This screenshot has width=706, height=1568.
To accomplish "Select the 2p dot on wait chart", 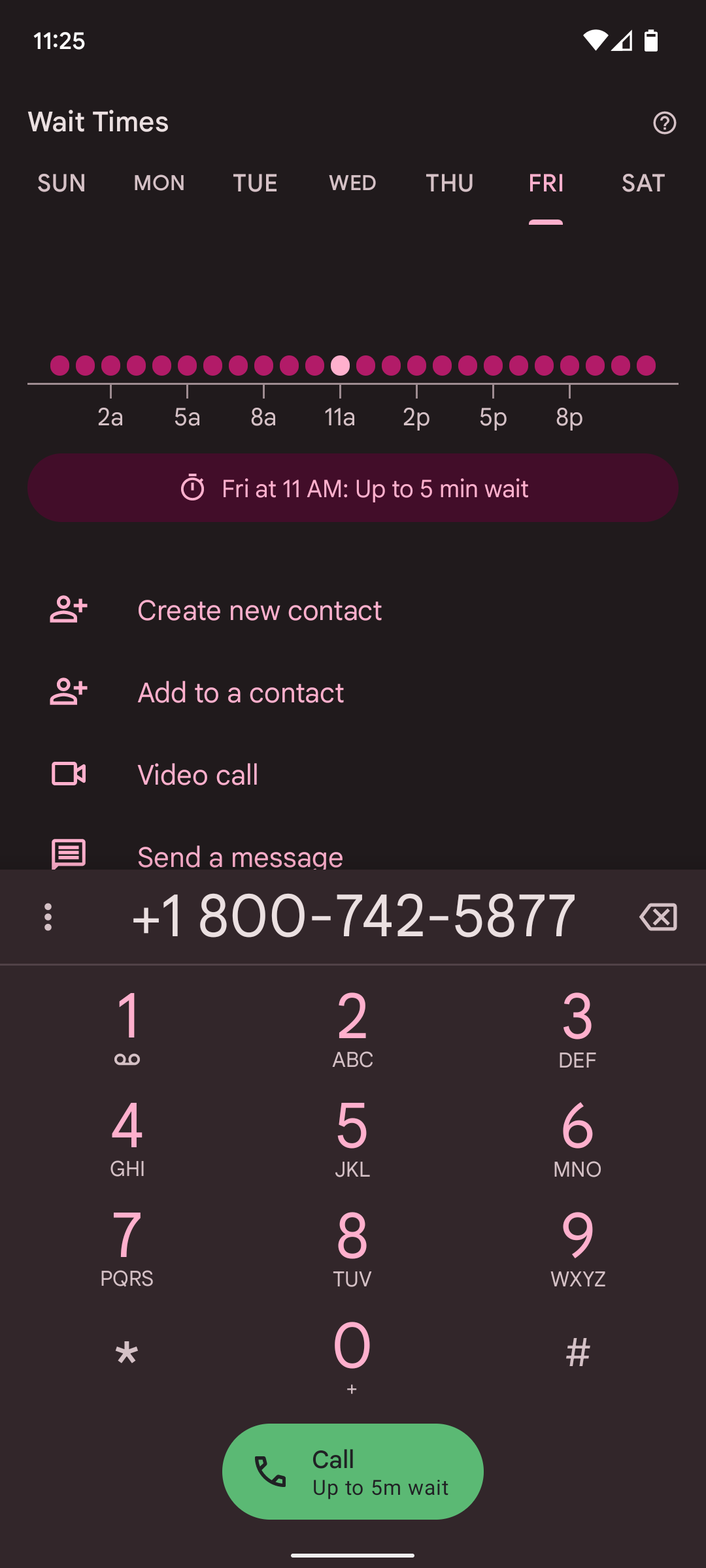I will tap(416, 366).
